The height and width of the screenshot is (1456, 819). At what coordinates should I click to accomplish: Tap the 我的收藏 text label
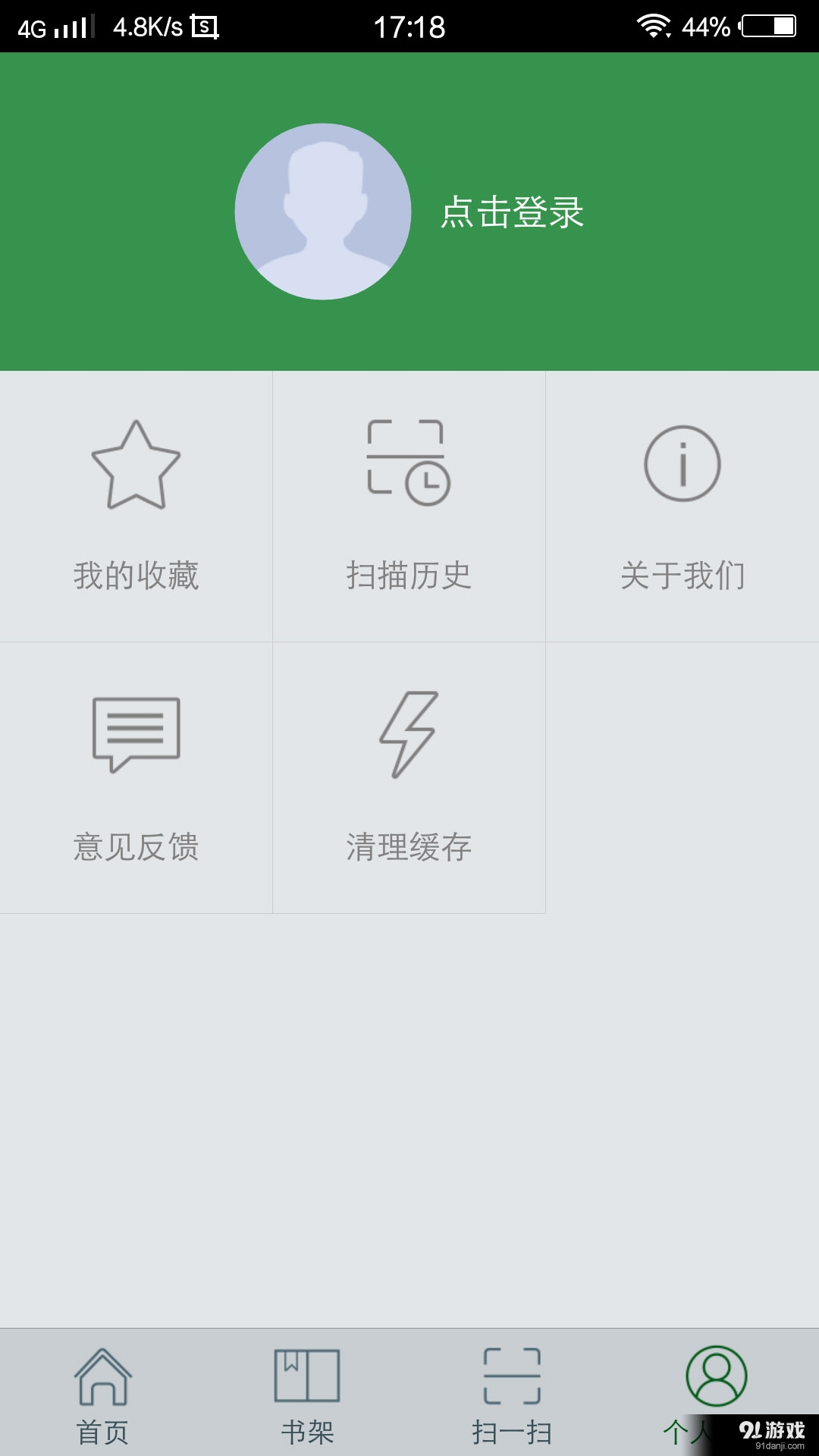point(136,576)
